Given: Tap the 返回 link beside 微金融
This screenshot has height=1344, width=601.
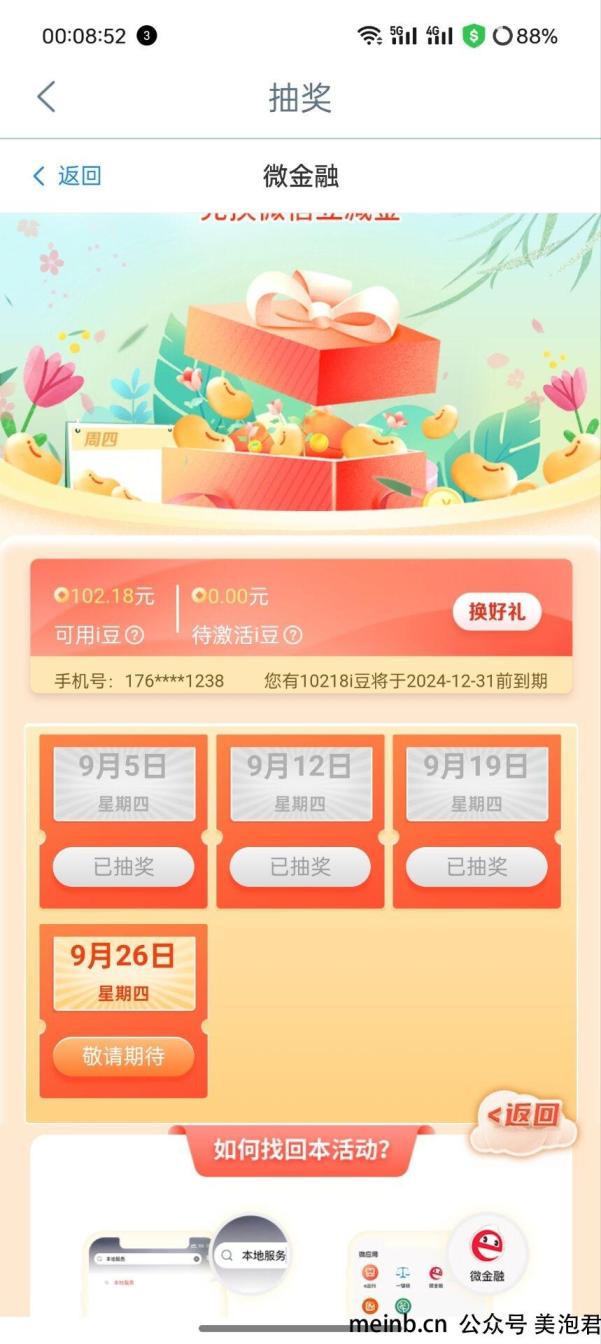Looking at the screenshot, I should [67, 176].
